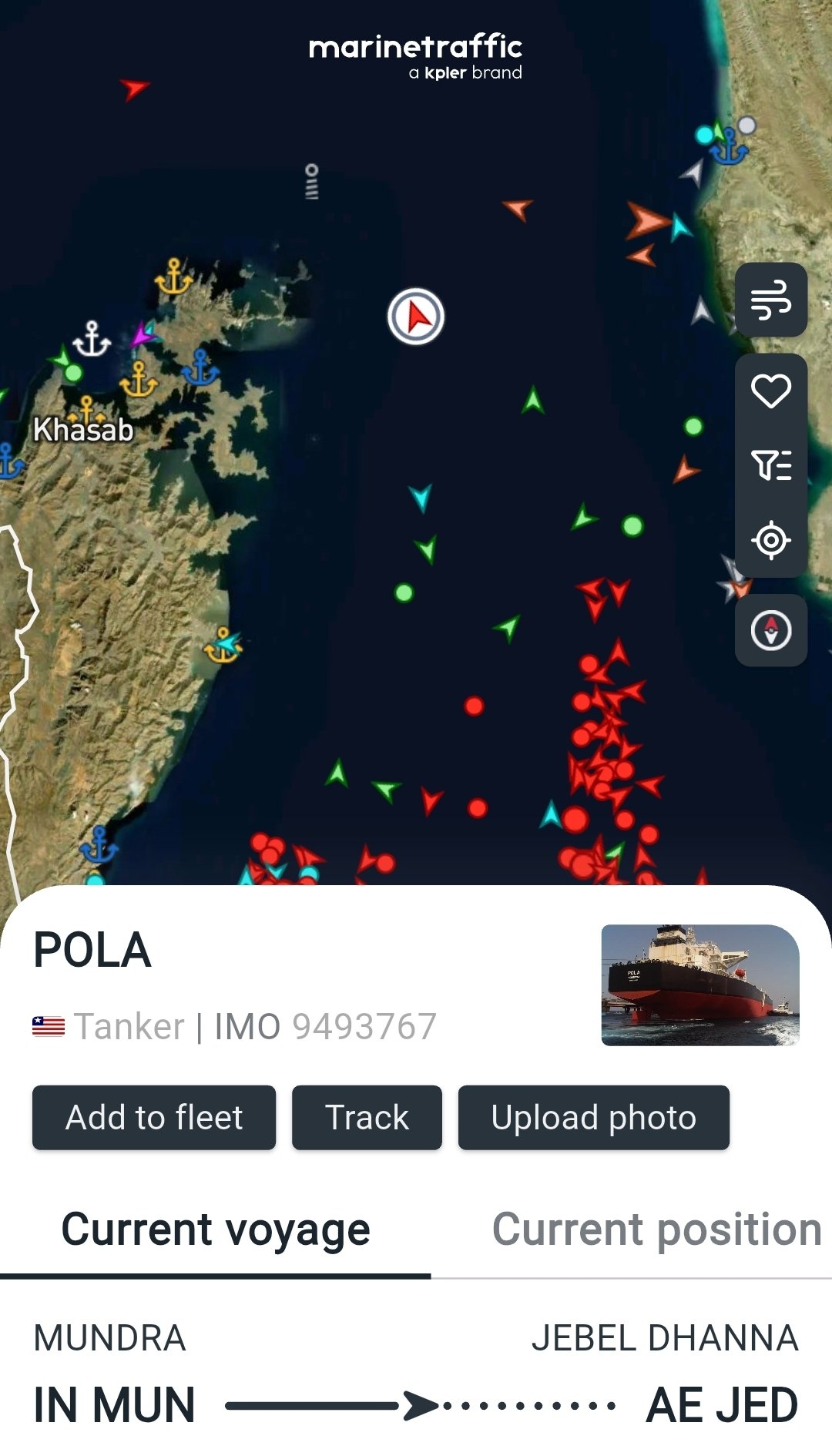Reset map orientation with compass button
The width and height of the screenshot is (832, 1456).
click(x=771, y=630)
